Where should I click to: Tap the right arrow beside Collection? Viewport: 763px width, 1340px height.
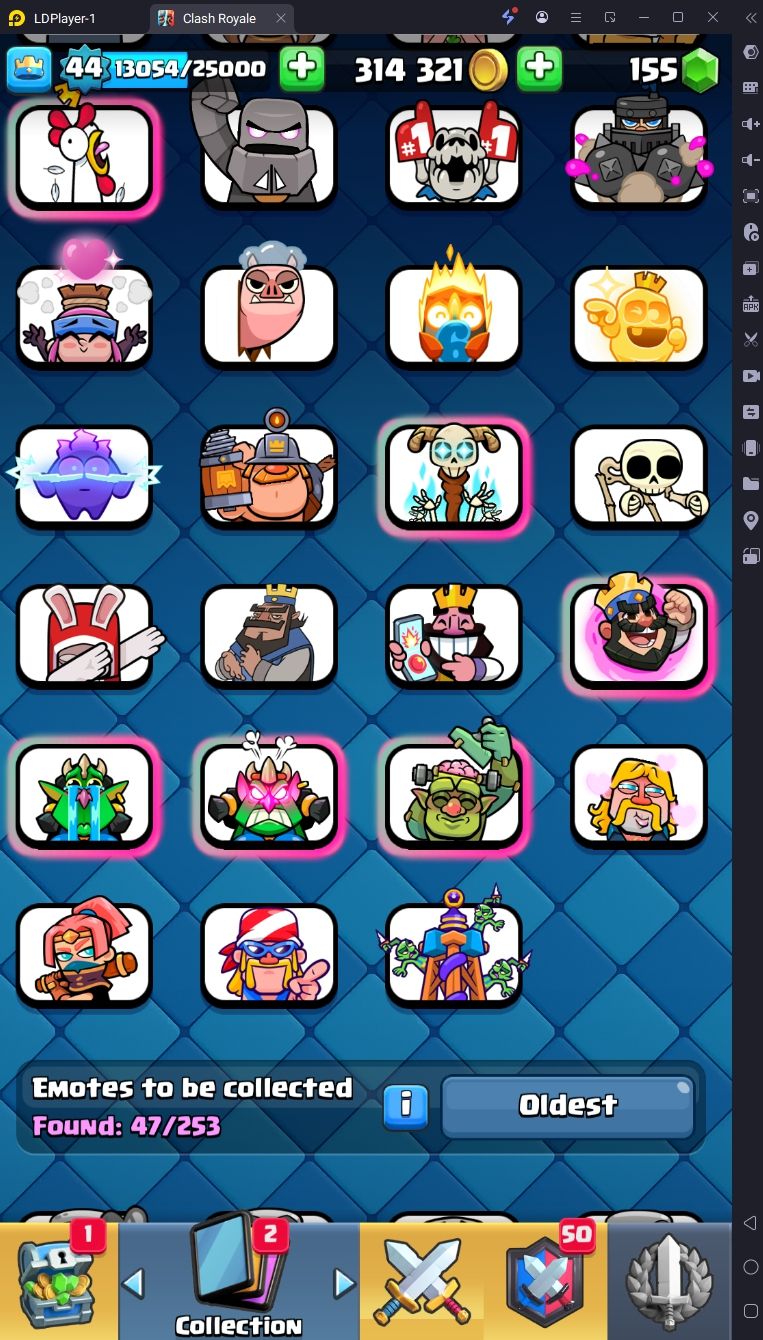click(x=344, y=1283)
